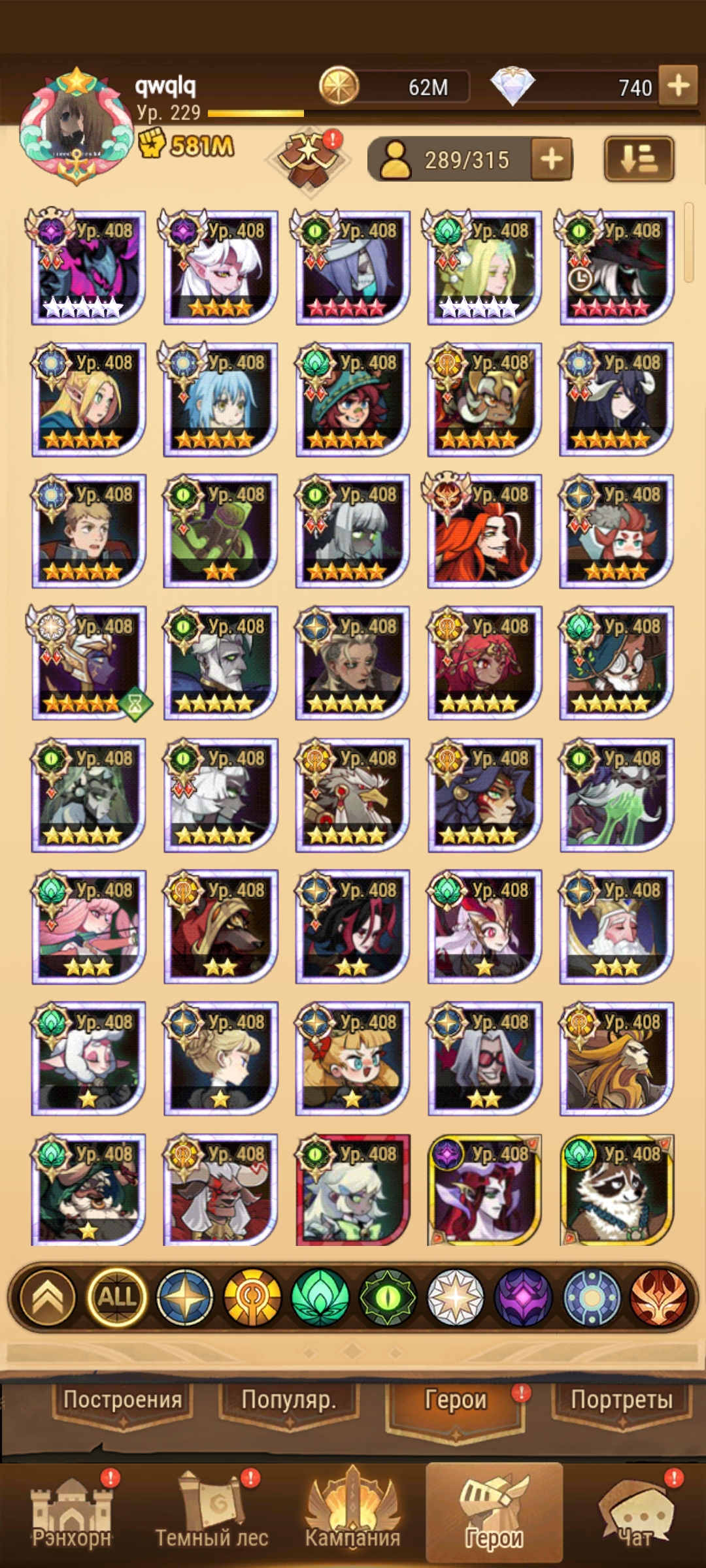Open the hero sorting options
Viewport: 706px width, 1568px height.
tap(639, 159)
